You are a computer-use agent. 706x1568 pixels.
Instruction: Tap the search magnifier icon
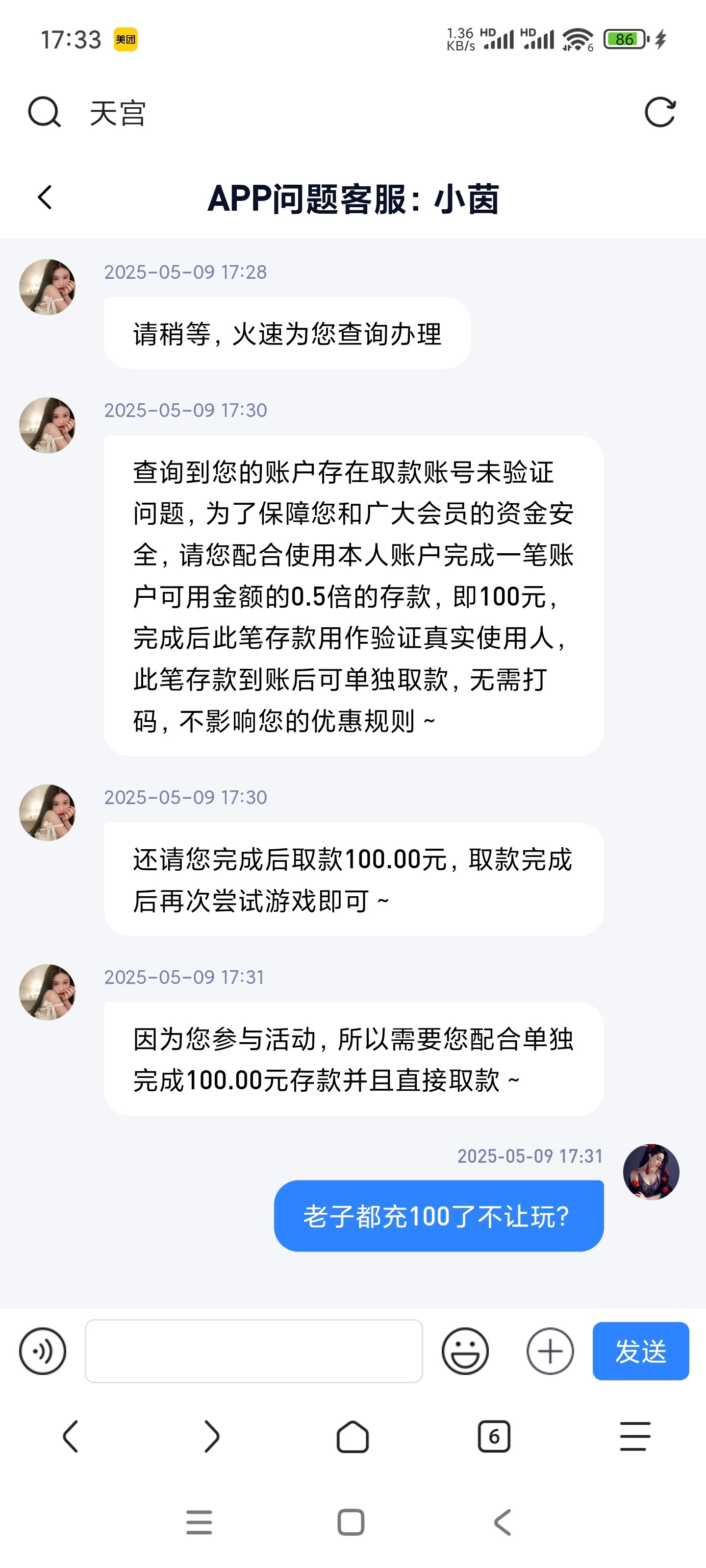[45, 112]
